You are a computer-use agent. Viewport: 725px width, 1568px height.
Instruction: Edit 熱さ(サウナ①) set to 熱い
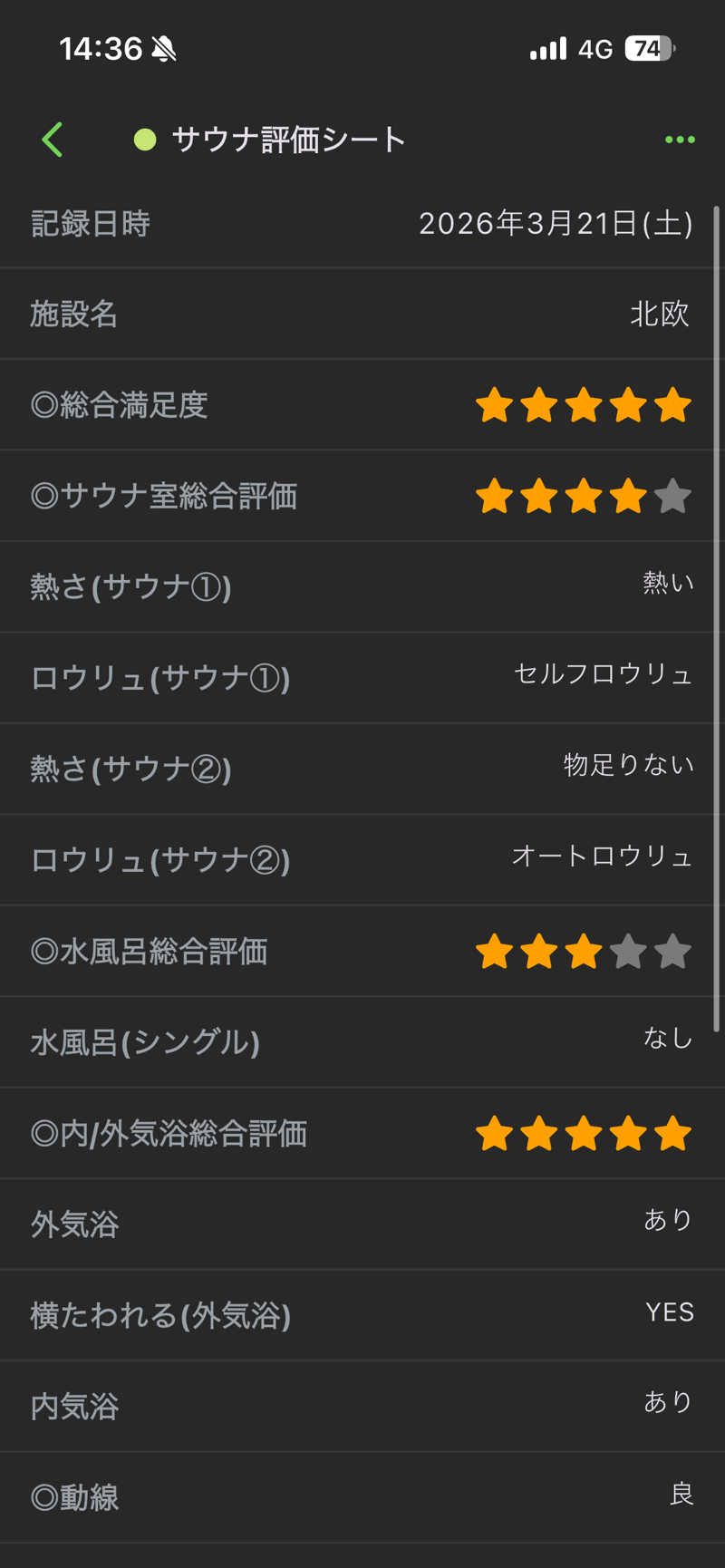(668, 583)
